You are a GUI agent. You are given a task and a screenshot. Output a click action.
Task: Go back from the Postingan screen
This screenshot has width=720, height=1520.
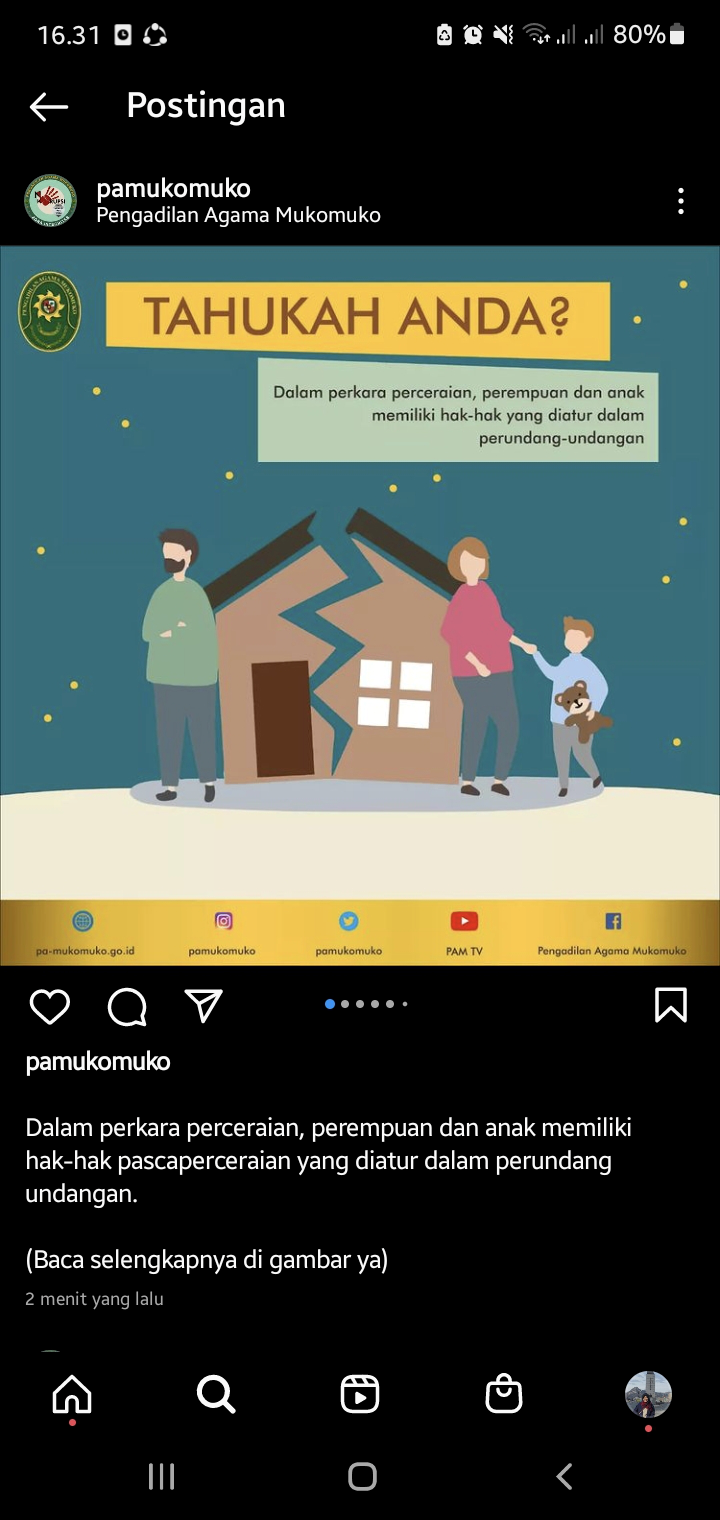48,106
